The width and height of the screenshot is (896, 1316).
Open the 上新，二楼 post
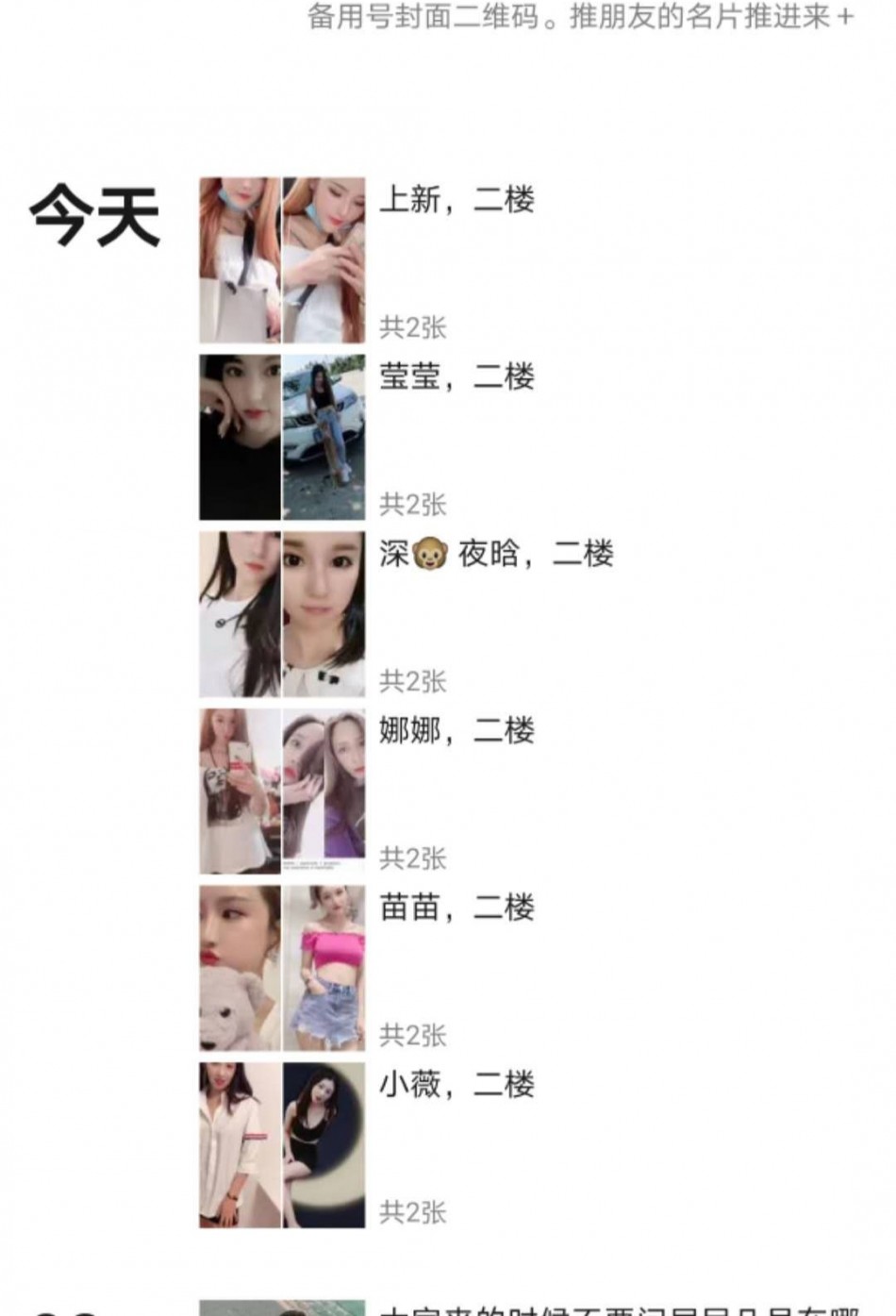456,200
